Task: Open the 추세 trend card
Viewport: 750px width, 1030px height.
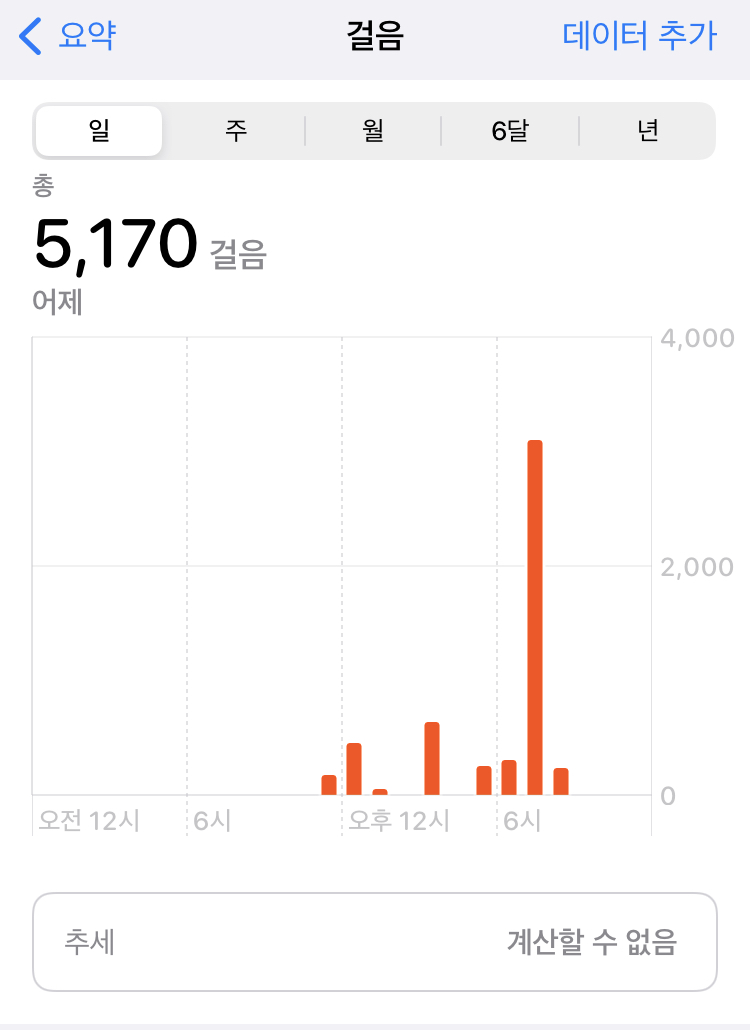Action: coord(375,942)
